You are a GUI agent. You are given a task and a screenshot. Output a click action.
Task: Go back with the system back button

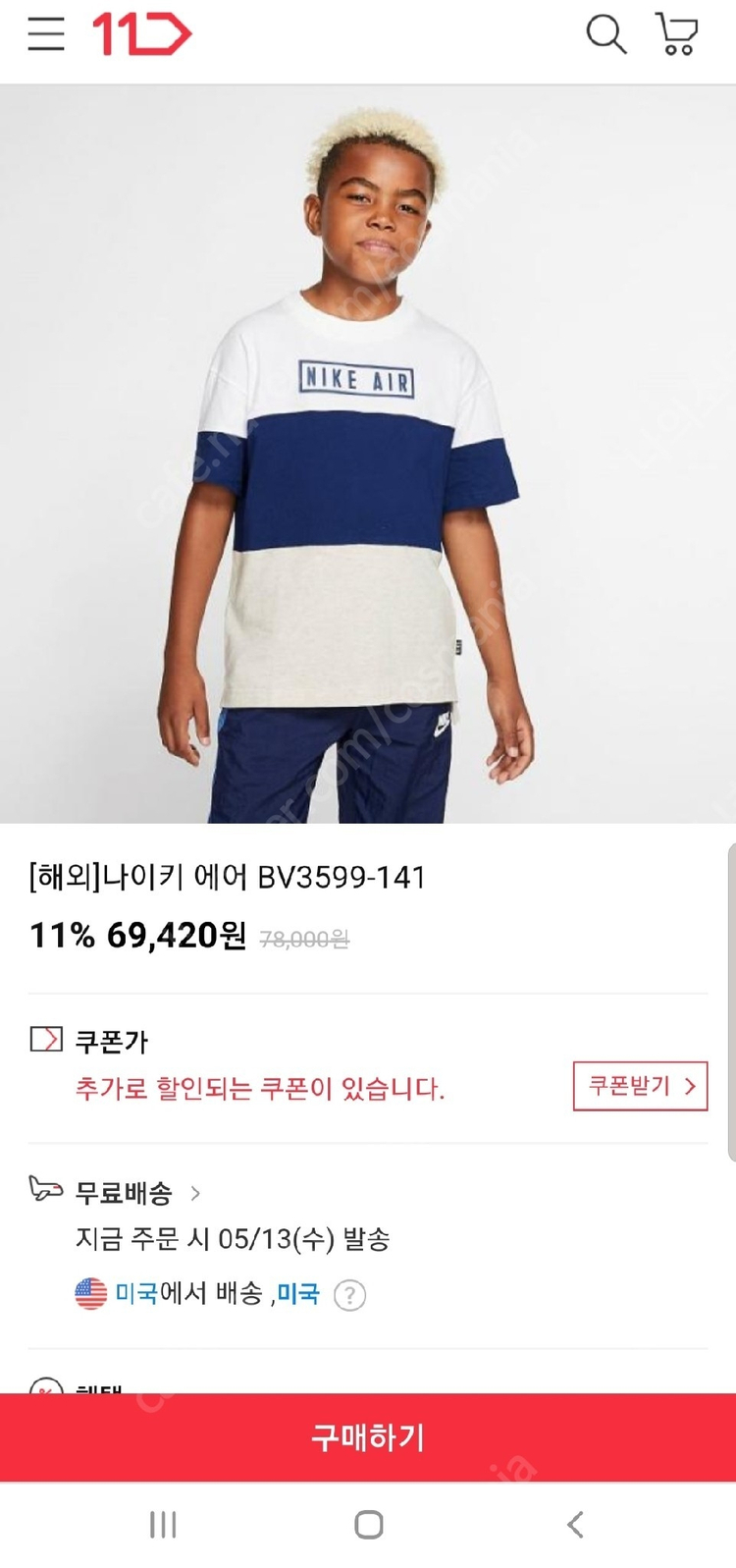pos(576,1525)
